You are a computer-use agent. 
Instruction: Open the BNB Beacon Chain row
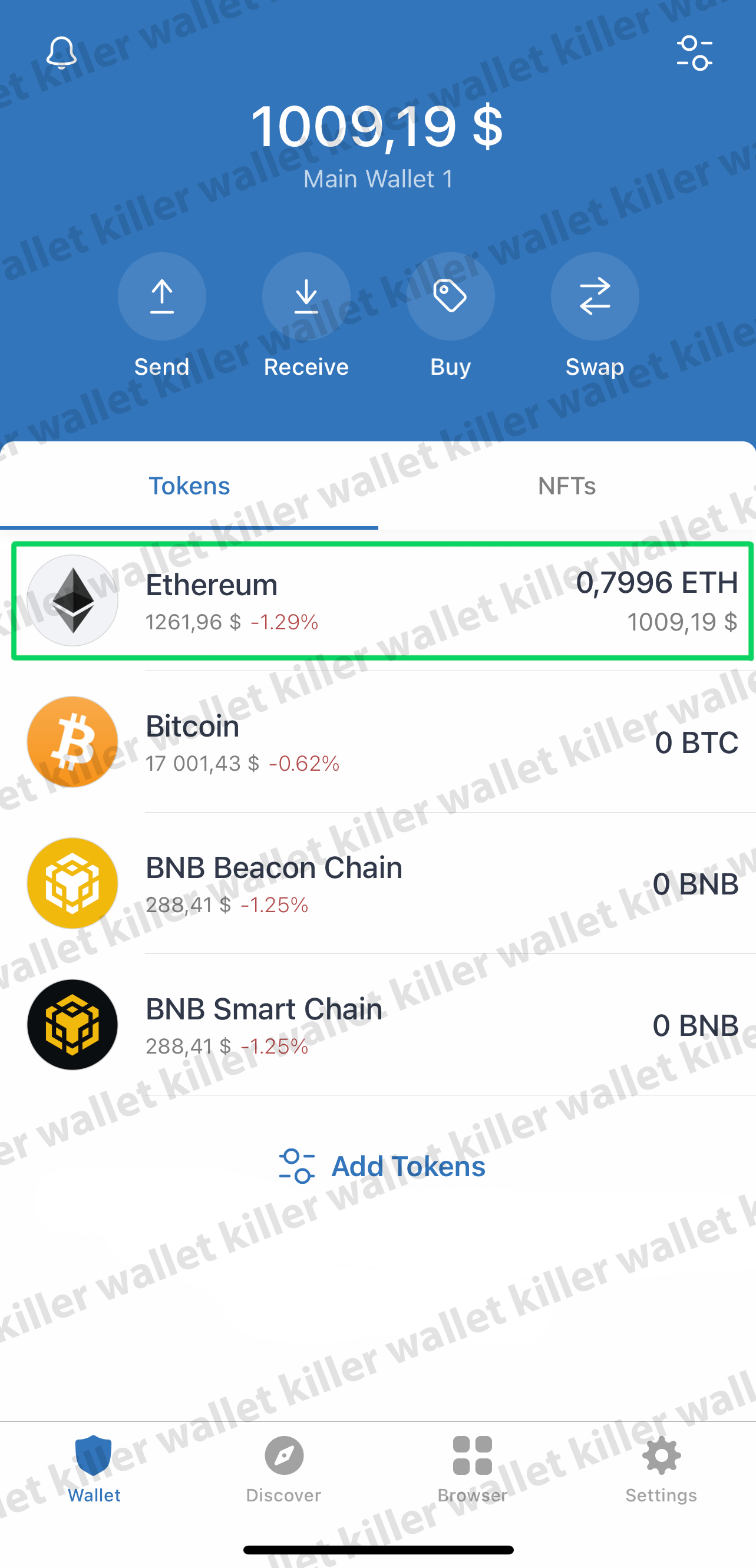click(x=382, y=883)
